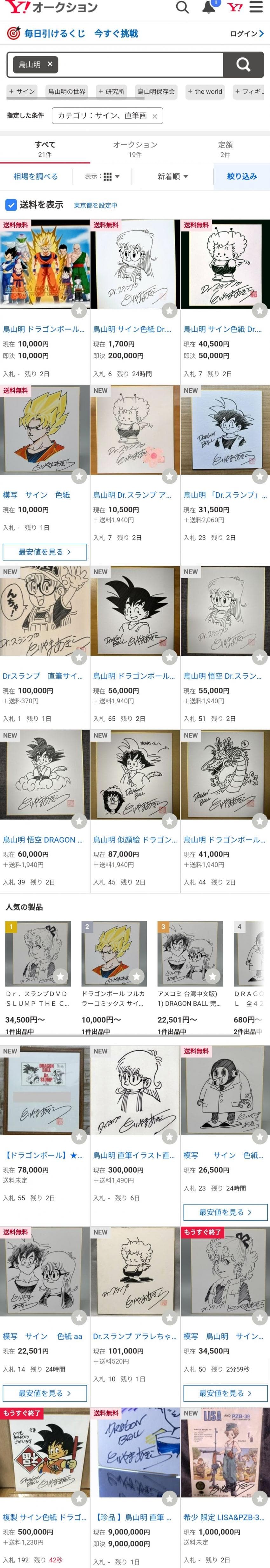The width and height of the screenshot is (270, 1568).
Task: Tap the ログイン link
Action: click(x=246, y=34)
